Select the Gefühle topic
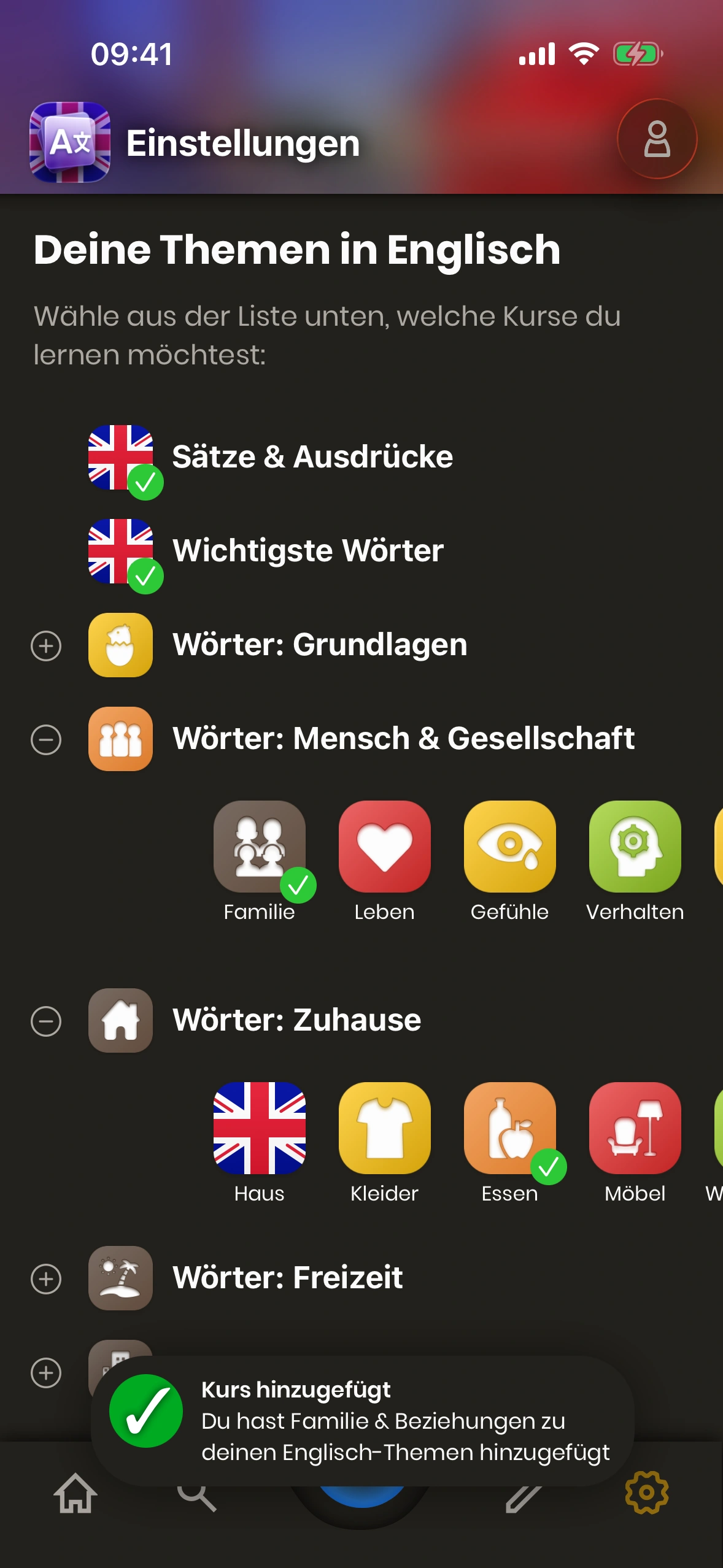Image resolution: width=723 pixels, height=1568 pixels. coord(510,847)
